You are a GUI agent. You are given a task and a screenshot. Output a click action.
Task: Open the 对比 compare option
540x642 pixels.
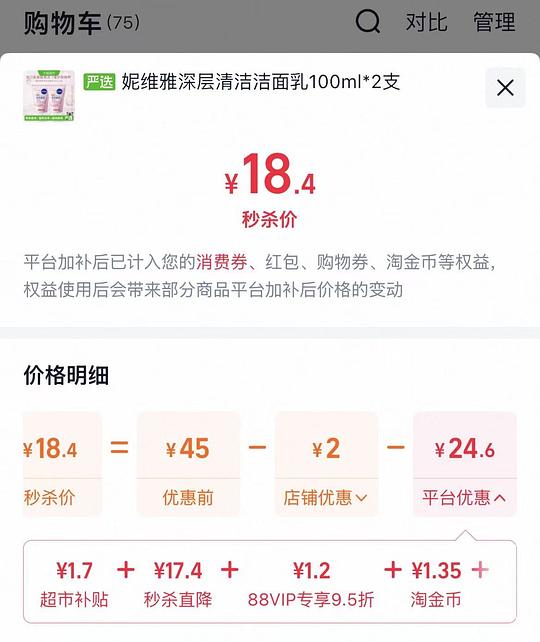(426, 22)
